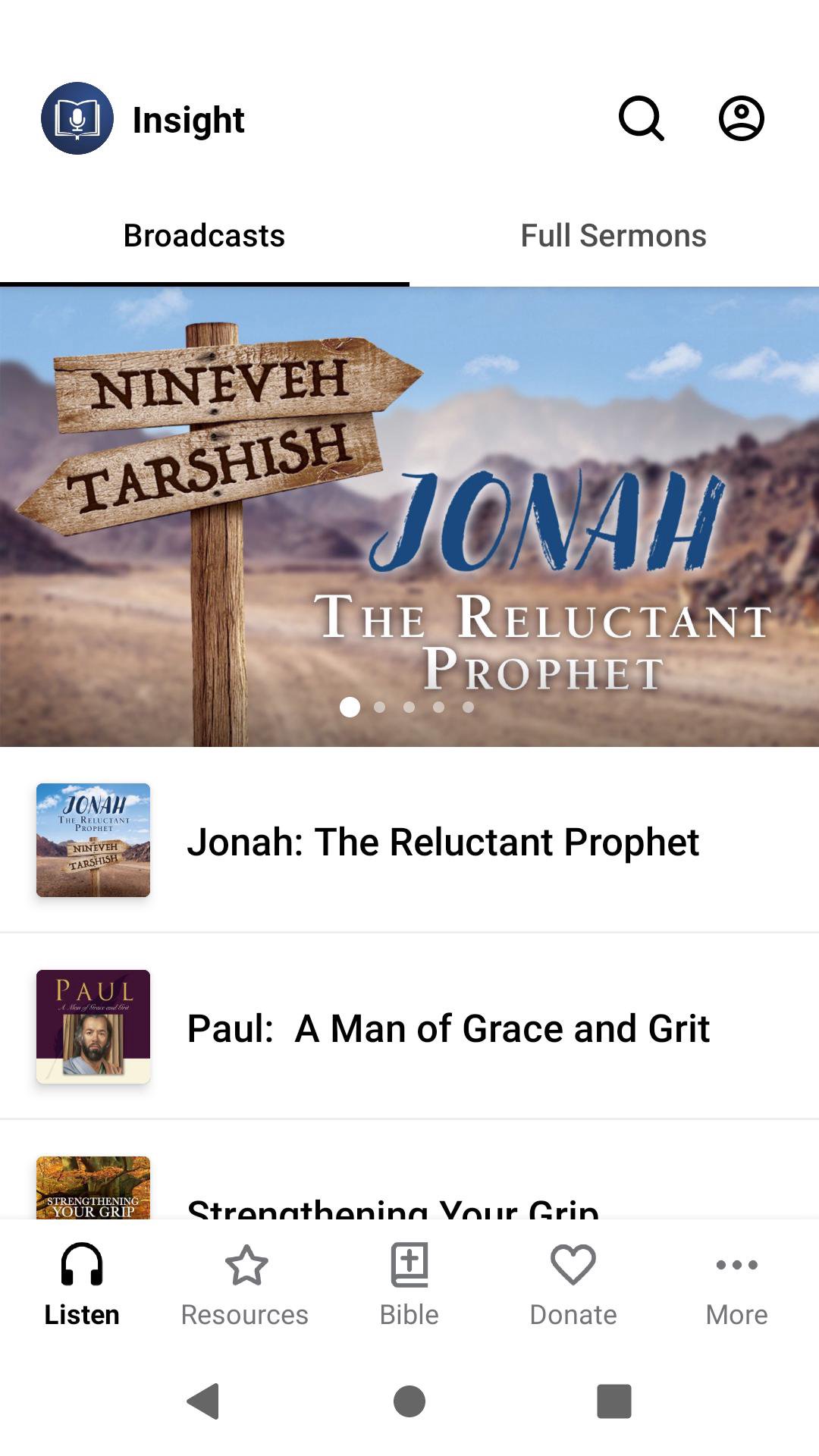Go to the system home screen
This screenshot has height=1456, width=819.
(409, 1401)
